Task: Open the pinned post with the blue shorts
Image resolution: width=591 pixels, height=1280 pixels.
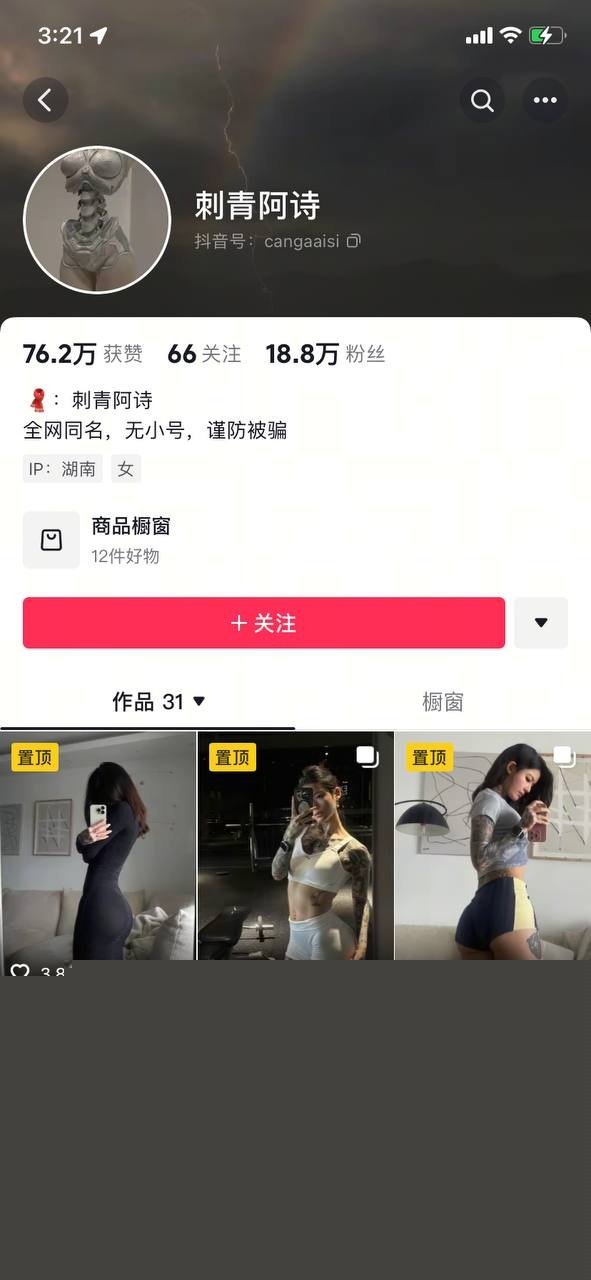Action: pos(493,846)
